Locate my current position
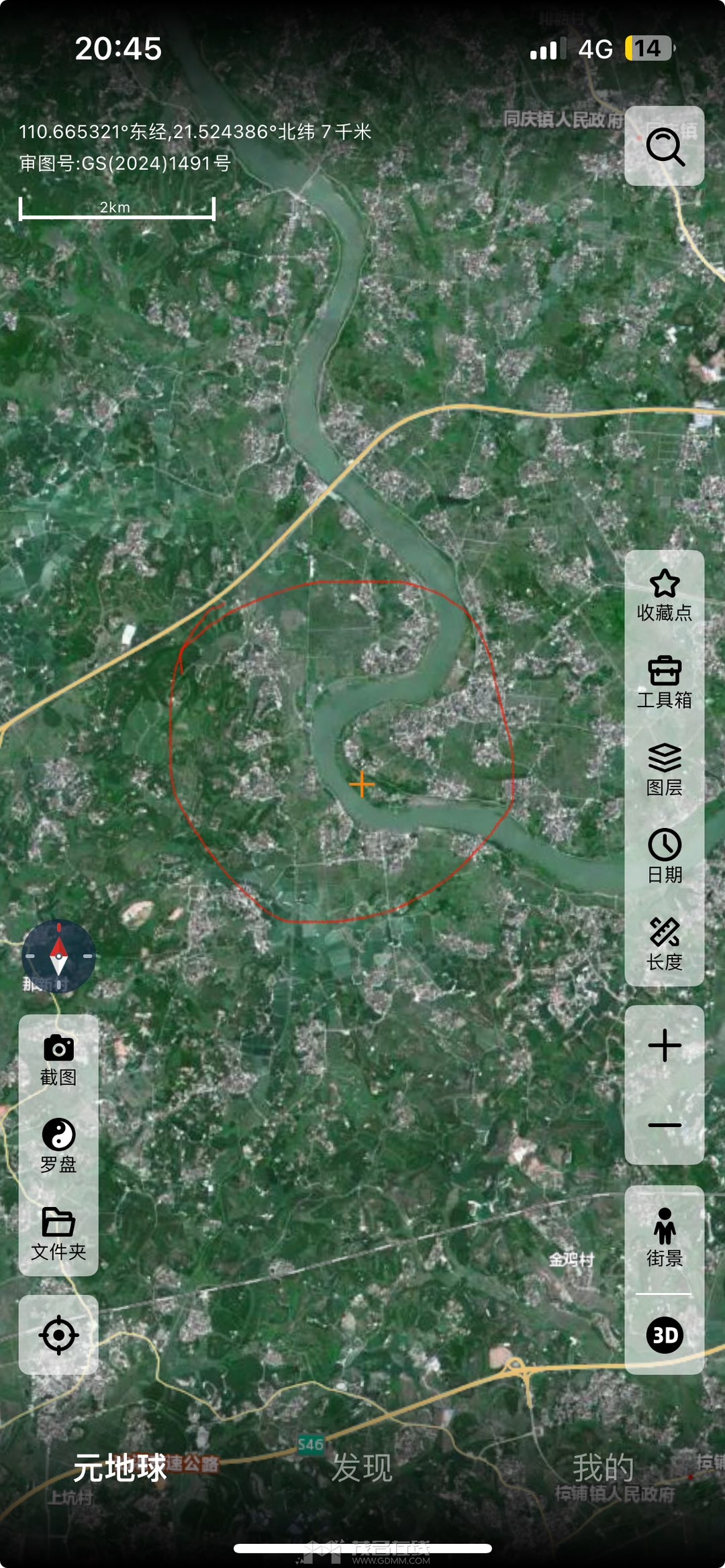 coord(58,1335)
